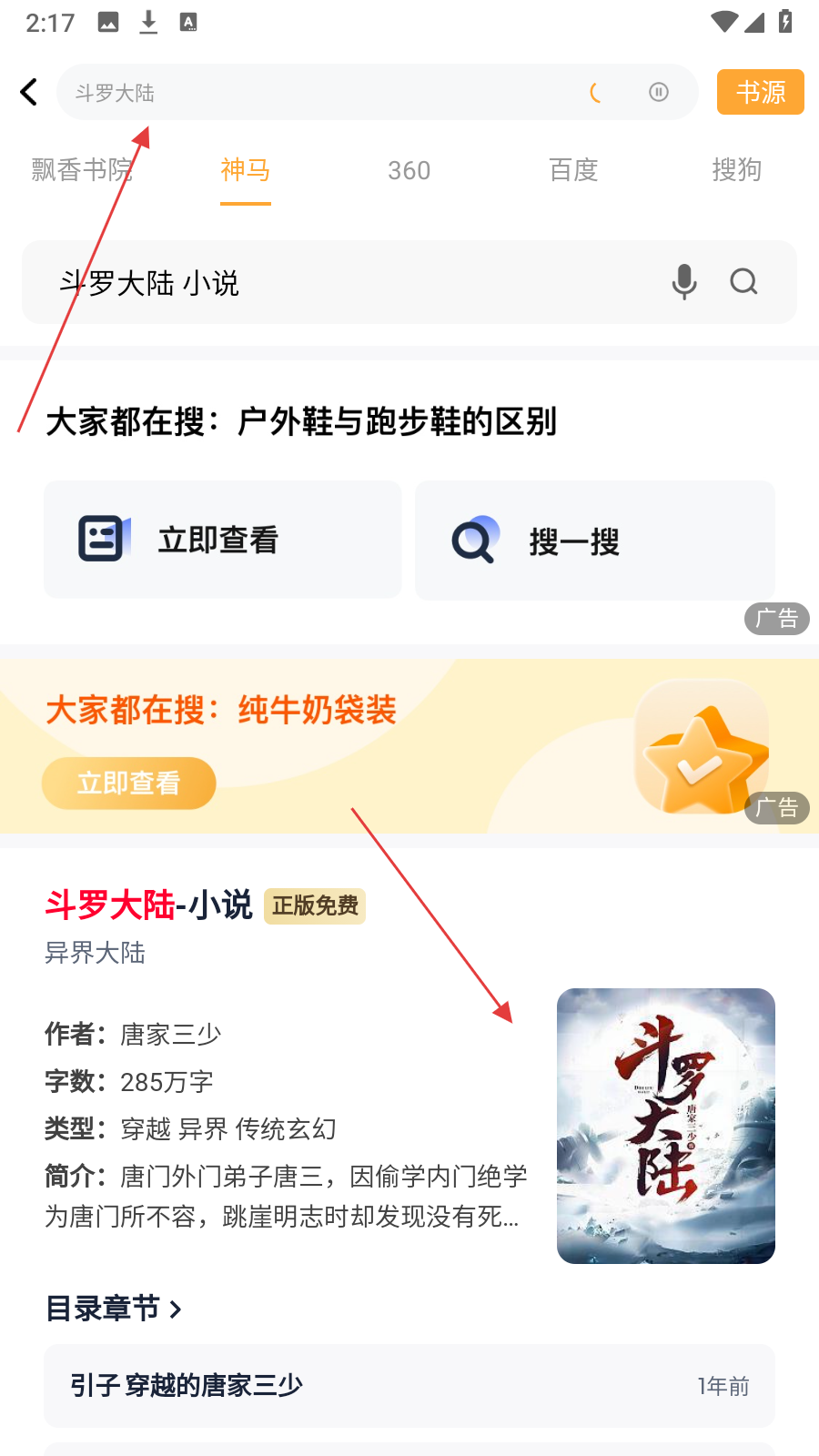
Task: Switch to the 飘香书院 tab
Action: (x=82, y=170)
